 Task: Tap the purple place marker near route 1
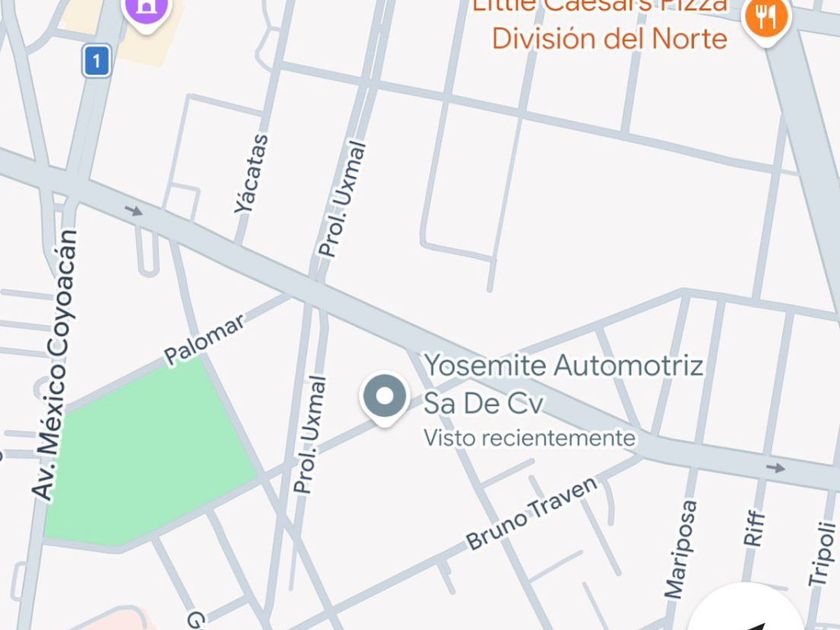click(x=147, y=9)
